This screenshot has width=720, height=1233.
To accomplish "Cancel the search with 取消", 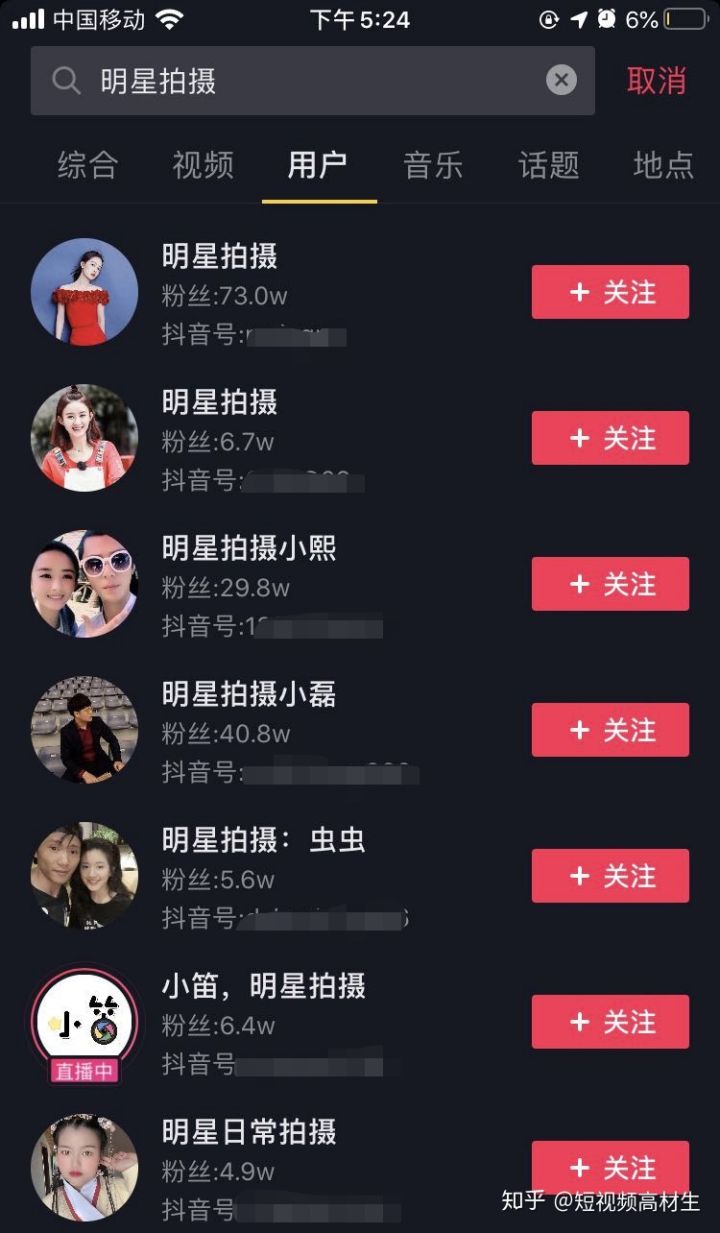I will coord(657,81).
